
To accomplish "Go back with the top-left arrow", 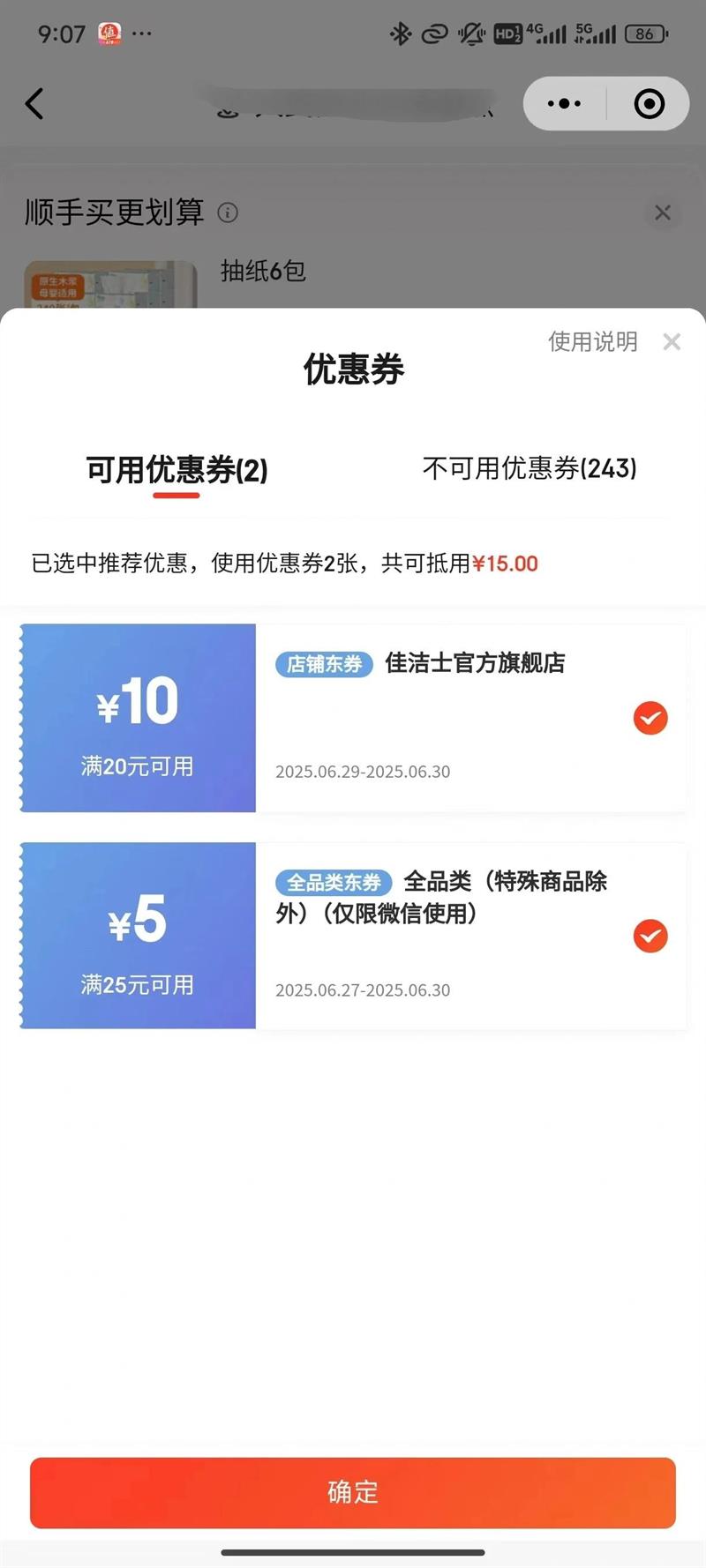I will 34,104.
